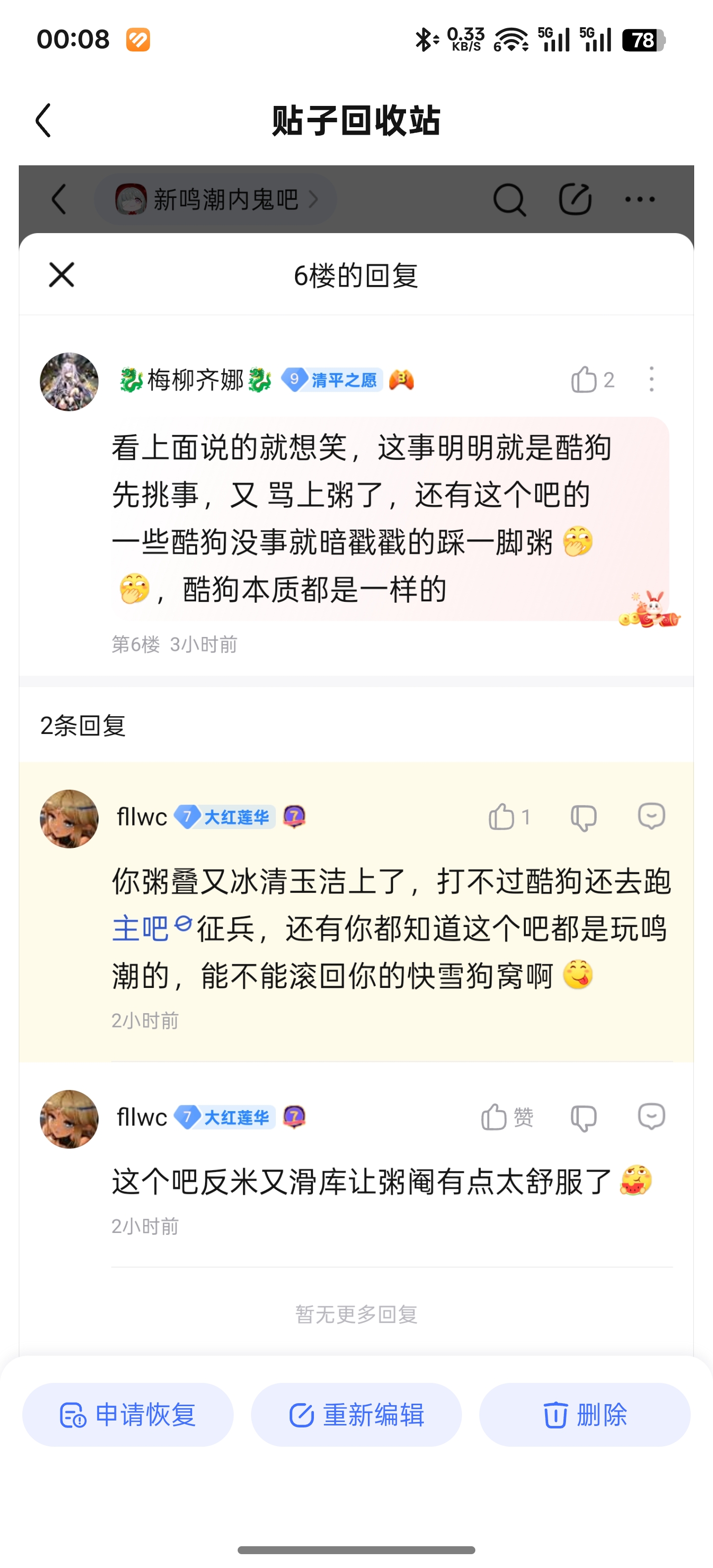
Task: Choose 重新编辑 to edit the post
Action: point(356,1415)
